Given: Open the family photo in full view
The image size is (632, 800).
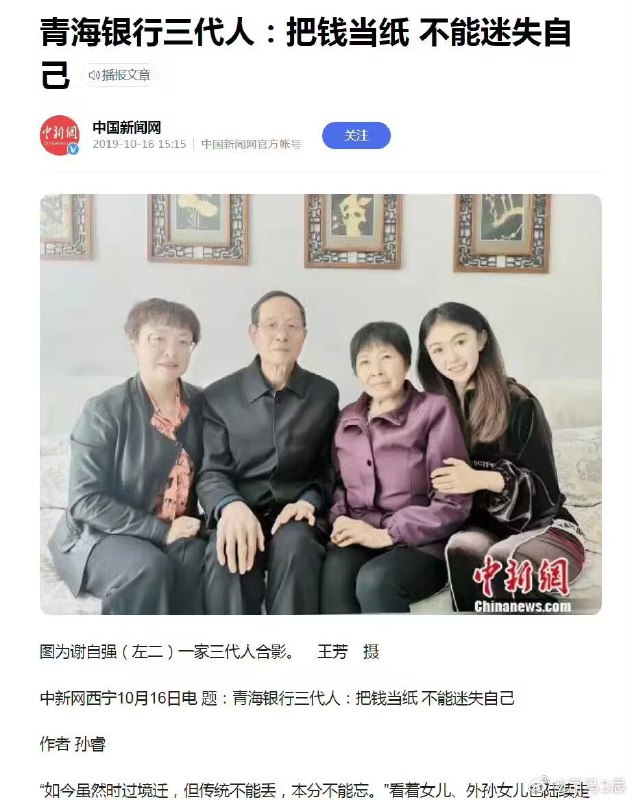Looking at the screenshot, I should pyautogui.click(x=320, y=404).
